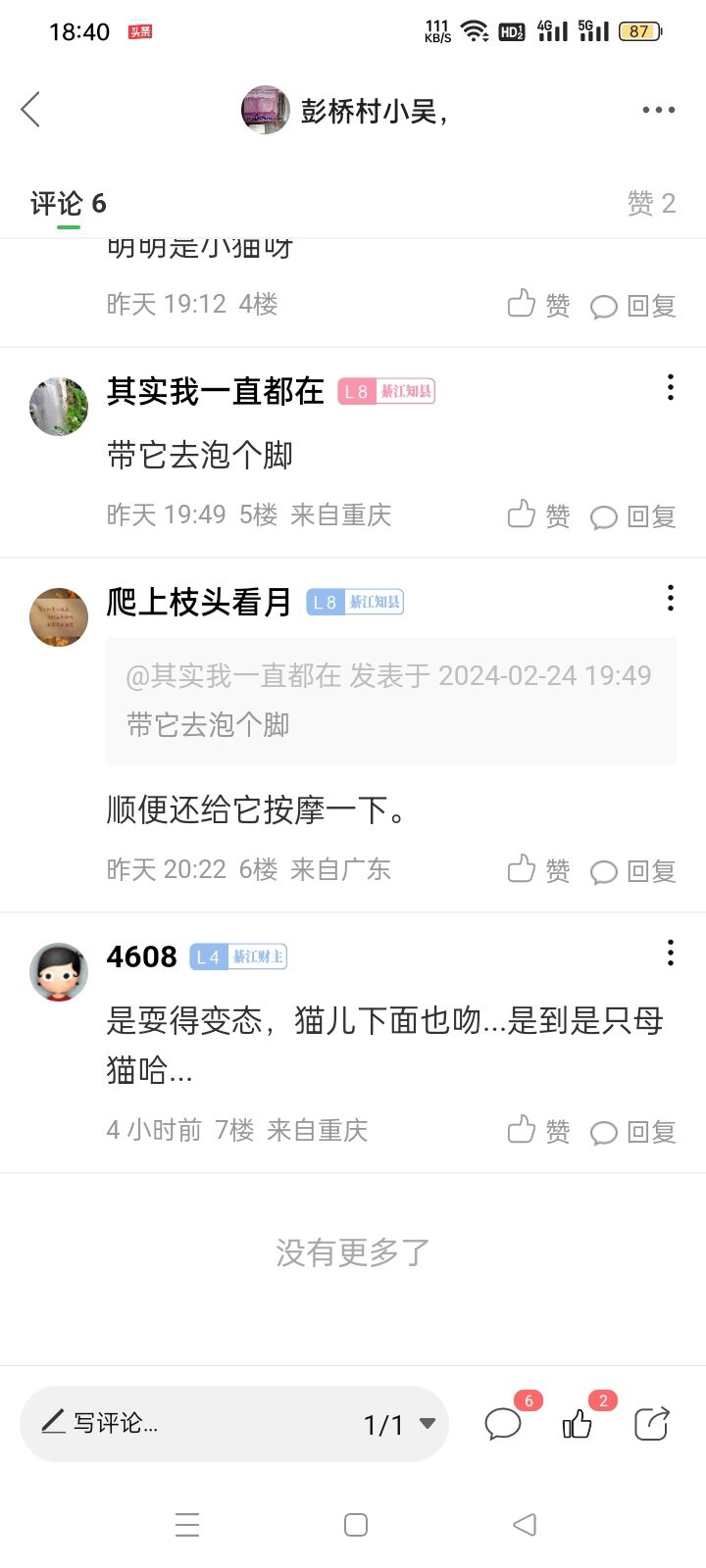Open more options for 爬上枝头看月's comment

(x=671, y=598)
